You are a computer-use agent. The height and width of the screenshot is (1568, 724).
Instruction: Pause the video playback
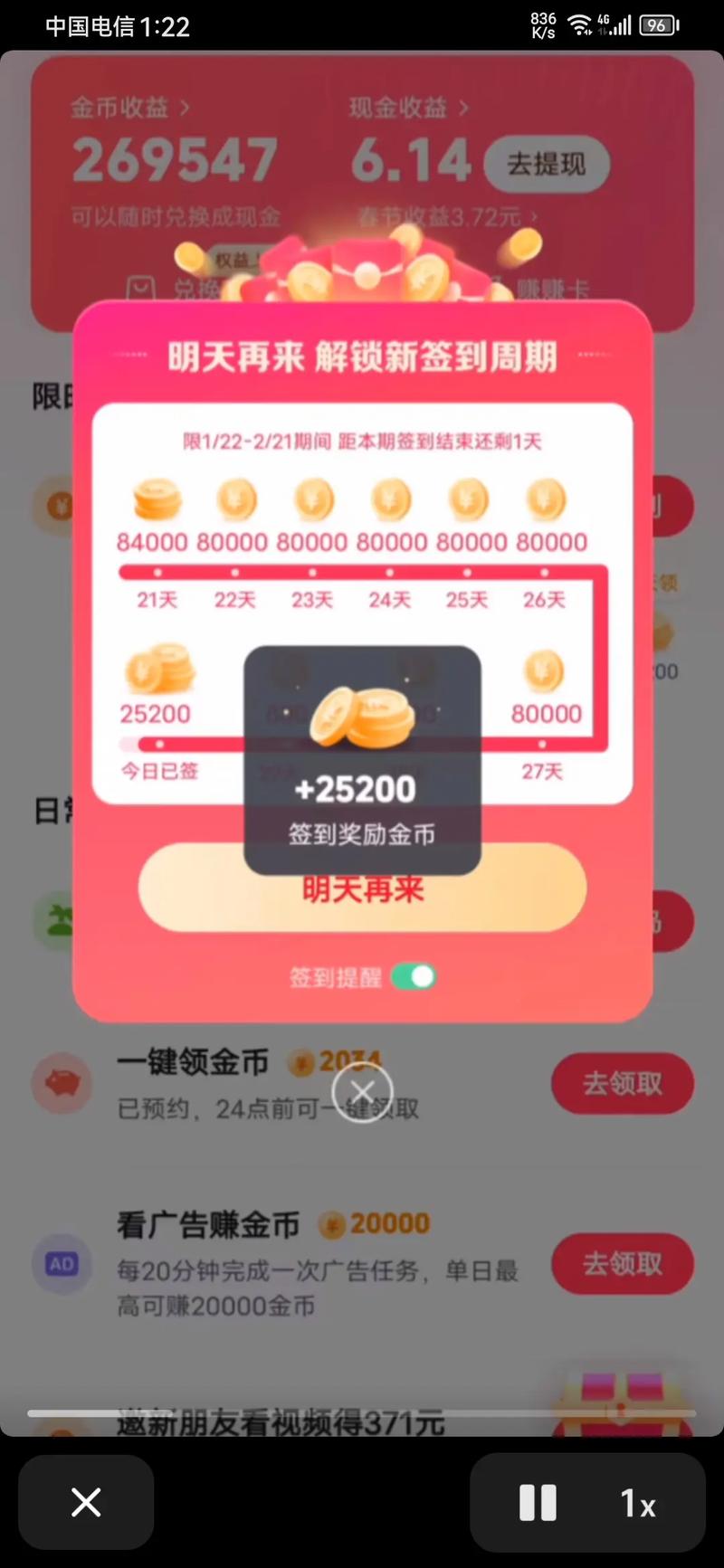538,1503
